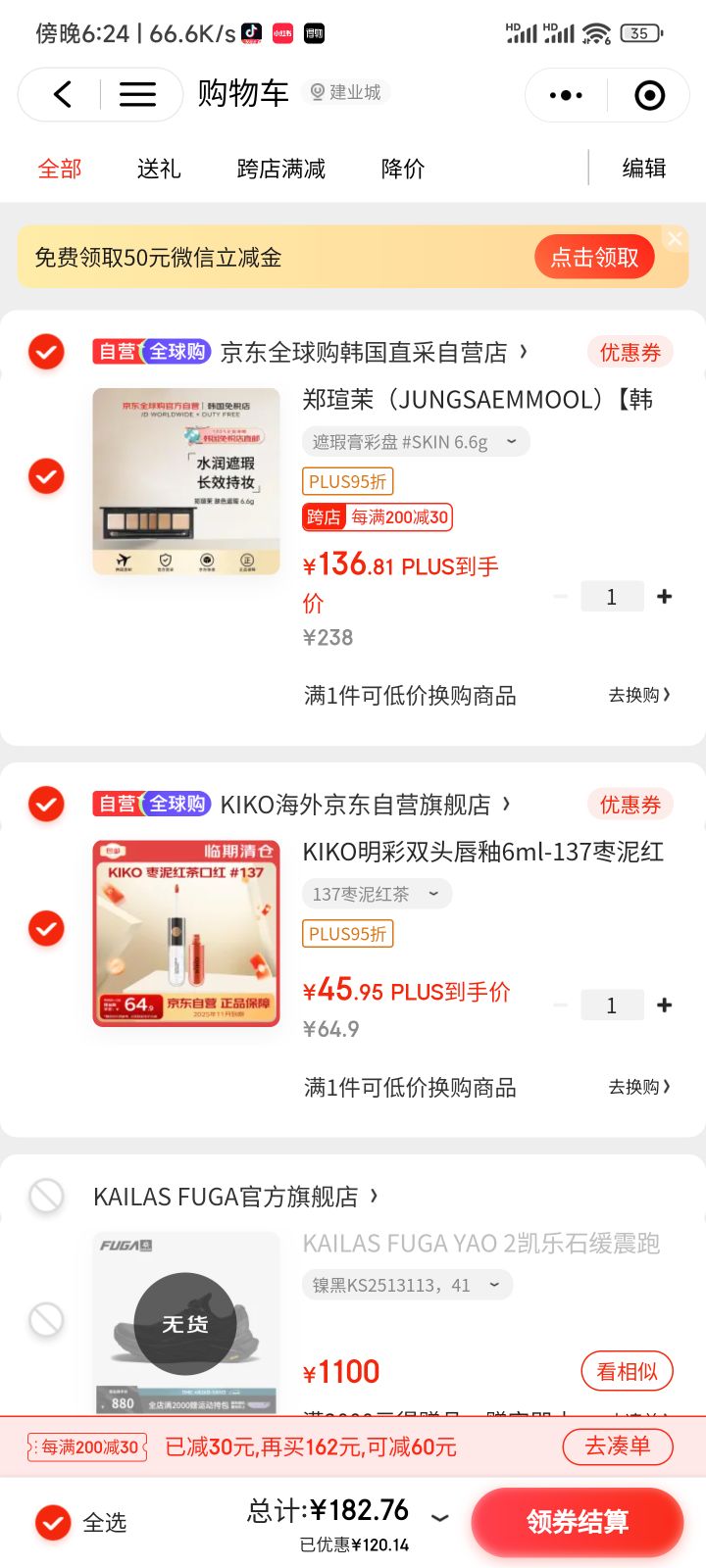Switch to the 跨店满减 tab

click(280, 169)
